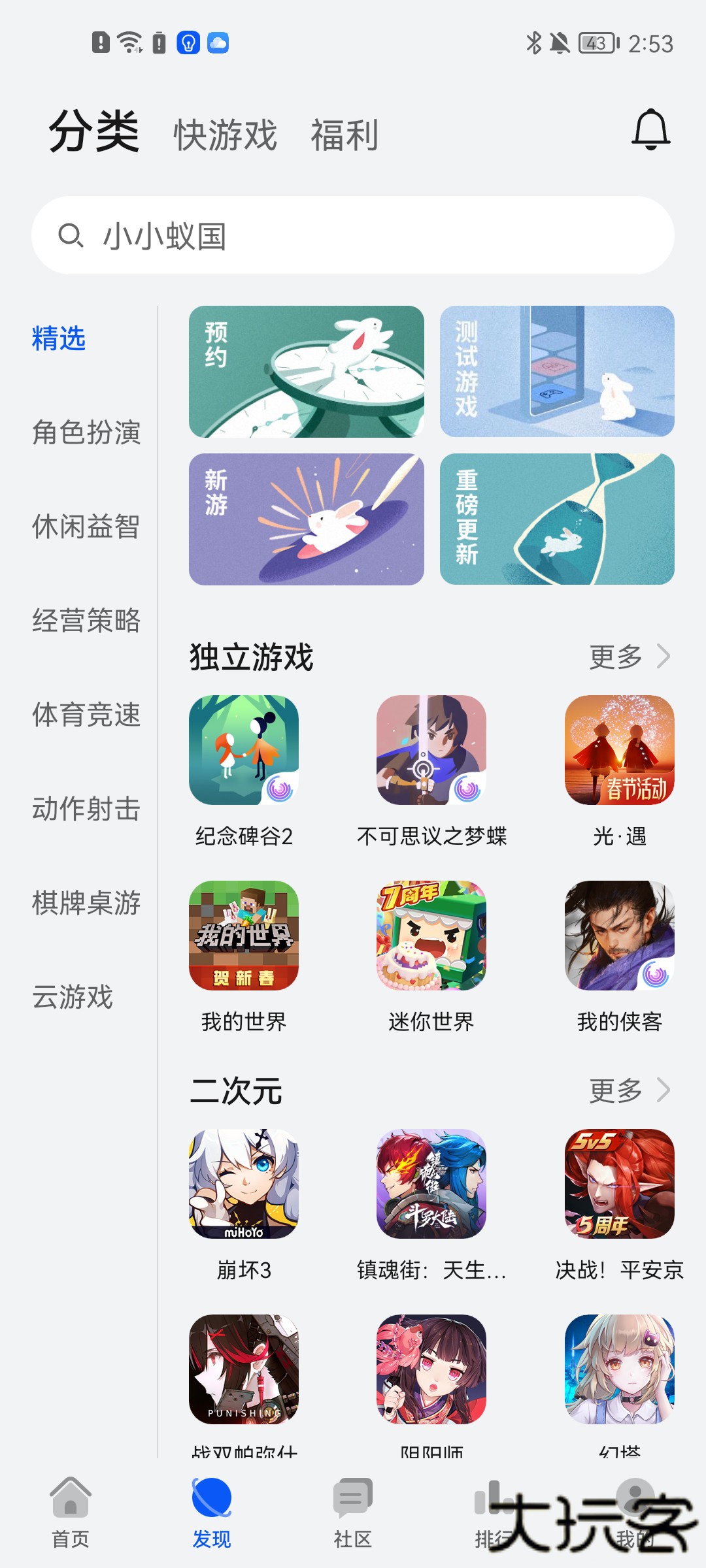This screenshot has height=1568, width=706.
Task: Show more 二次元 games
Action: pos(629,1090)
